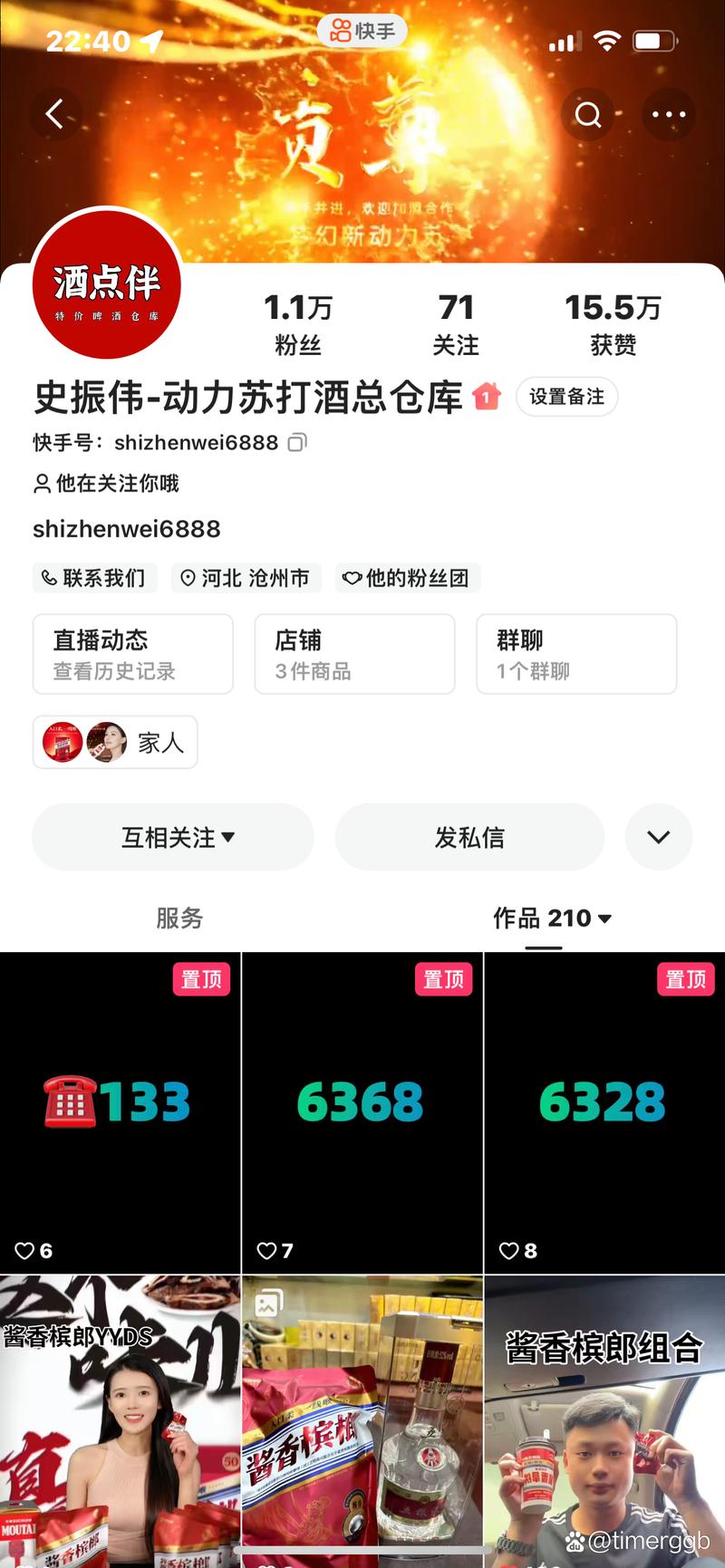Switch to the 服务 tab

(x=180, y=919)
